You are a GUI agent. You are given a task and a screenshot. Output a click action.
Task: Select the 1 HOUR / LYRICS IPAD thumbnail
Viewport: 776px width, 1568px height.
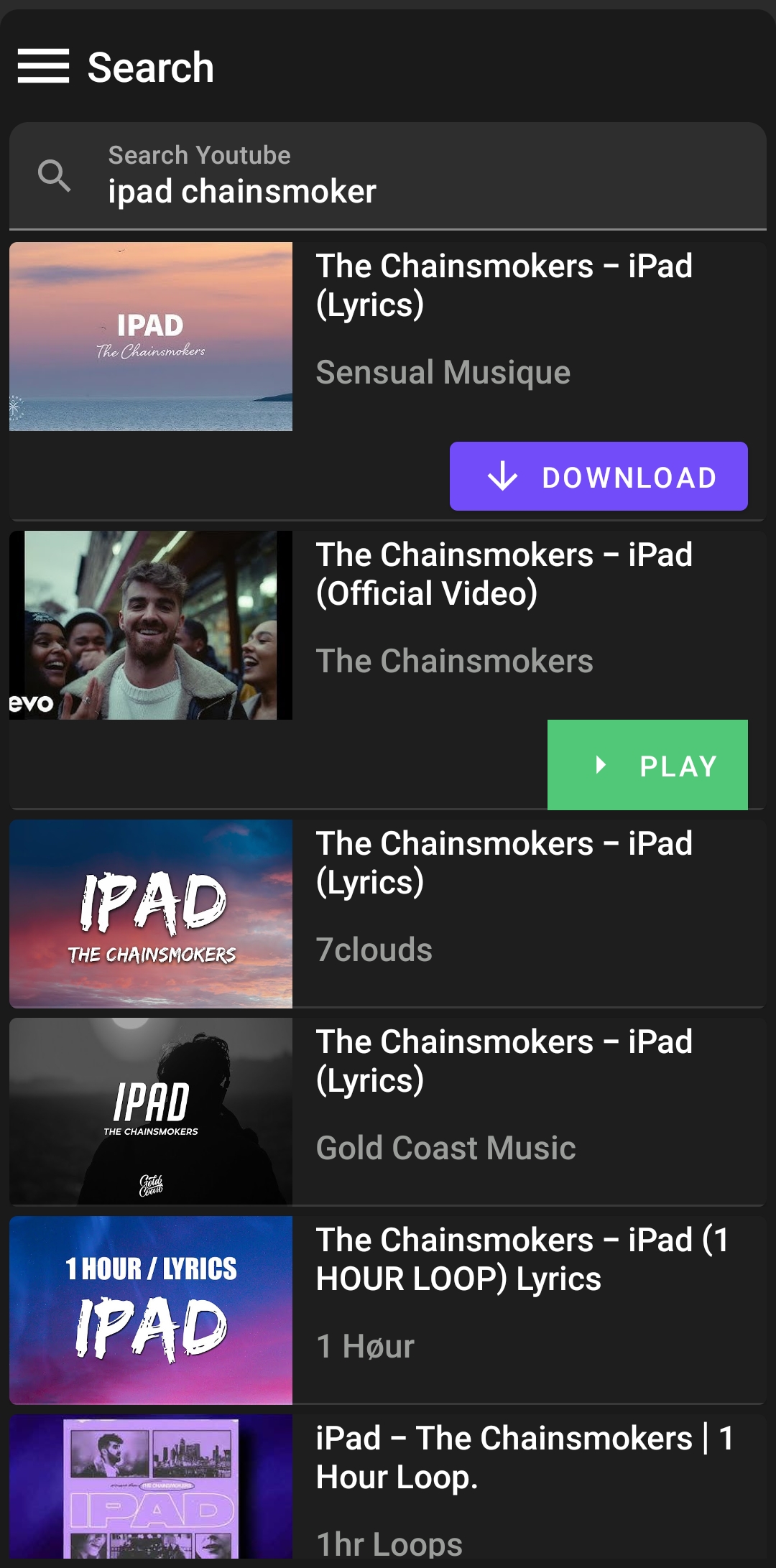coord(150,1309)
